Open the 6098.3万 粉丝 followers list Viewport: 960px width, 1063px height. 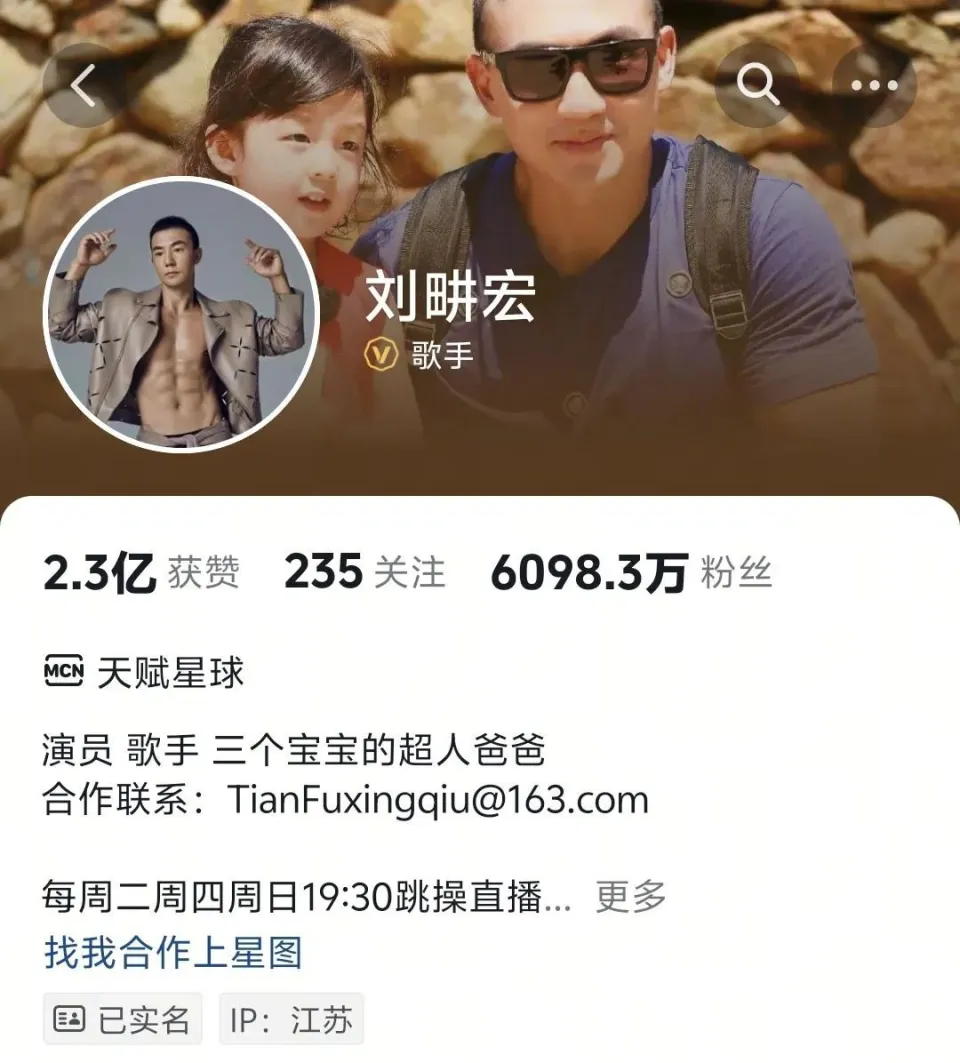(630, 574)
